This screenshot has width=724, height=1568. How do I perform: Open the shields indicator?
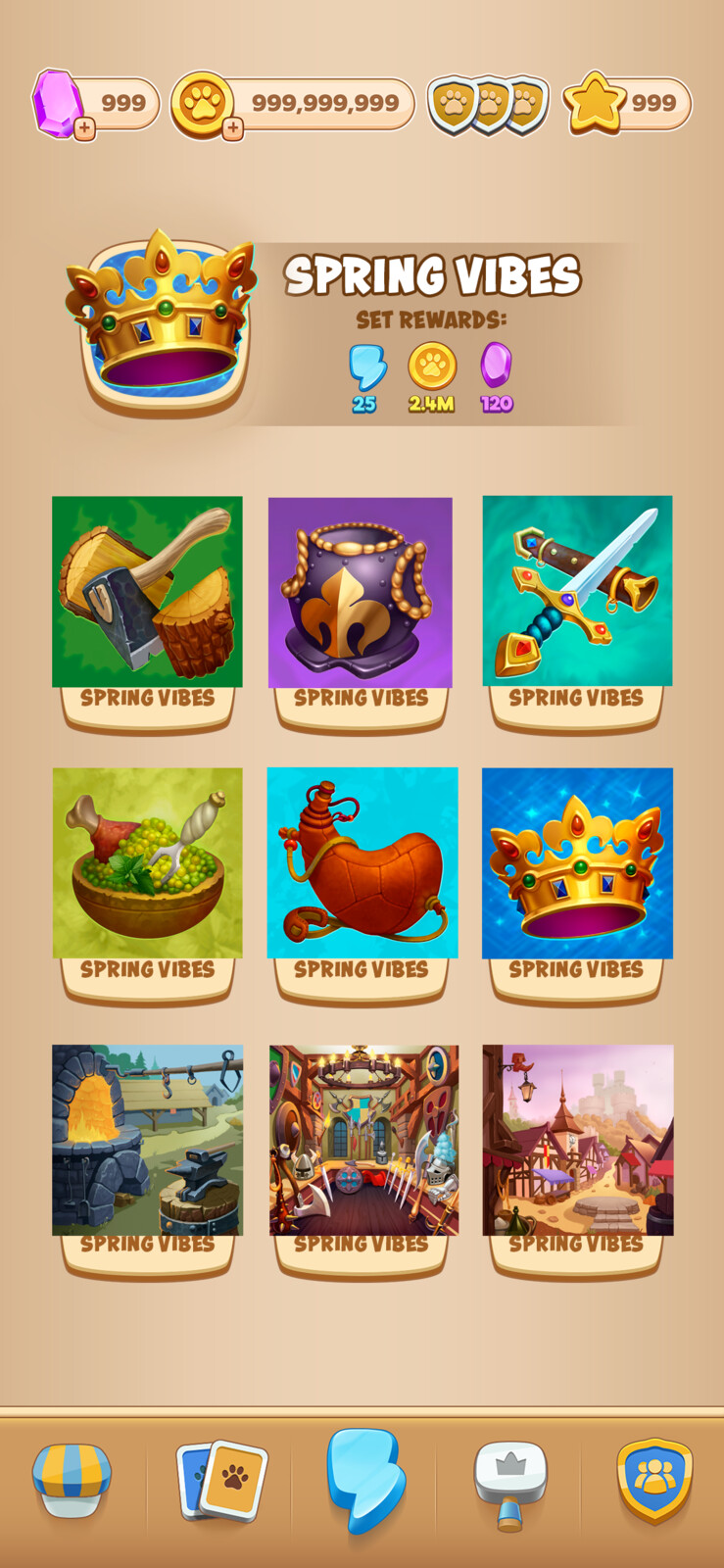[x=487, y=104]
